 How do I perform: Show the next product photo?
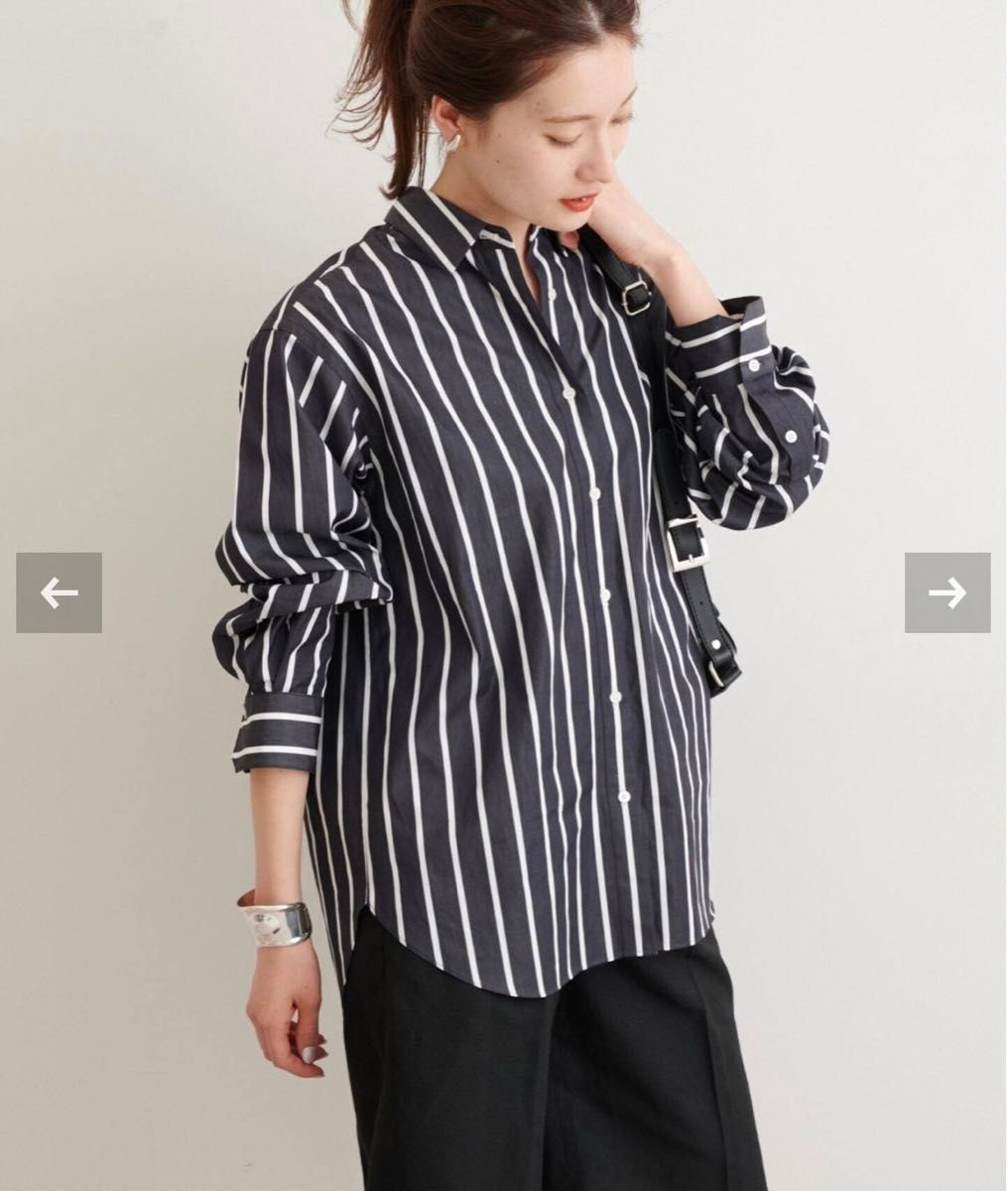(x=946, y=593)
